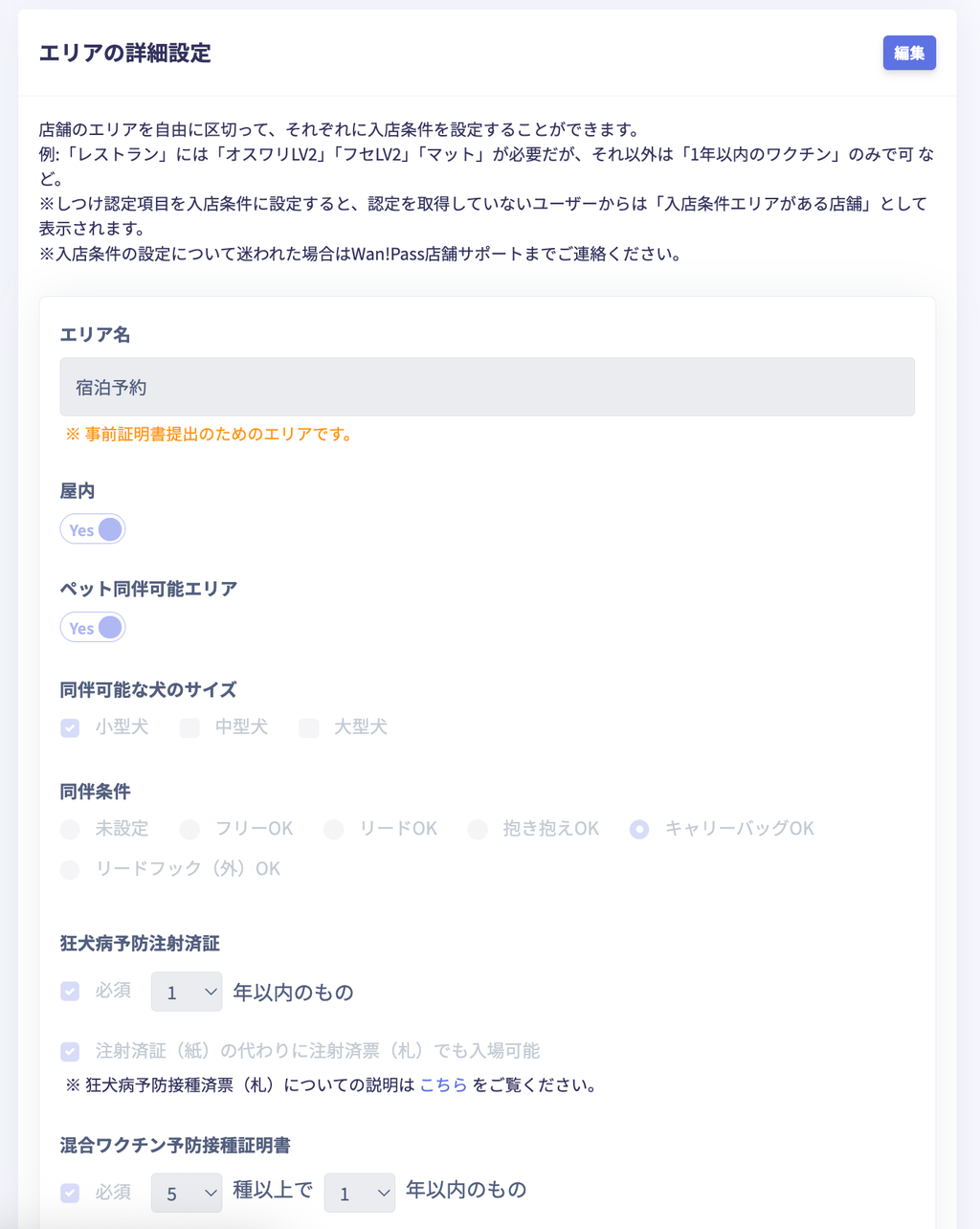Tap the エリア名 field showing 宿泊予約

click(486, 387)
